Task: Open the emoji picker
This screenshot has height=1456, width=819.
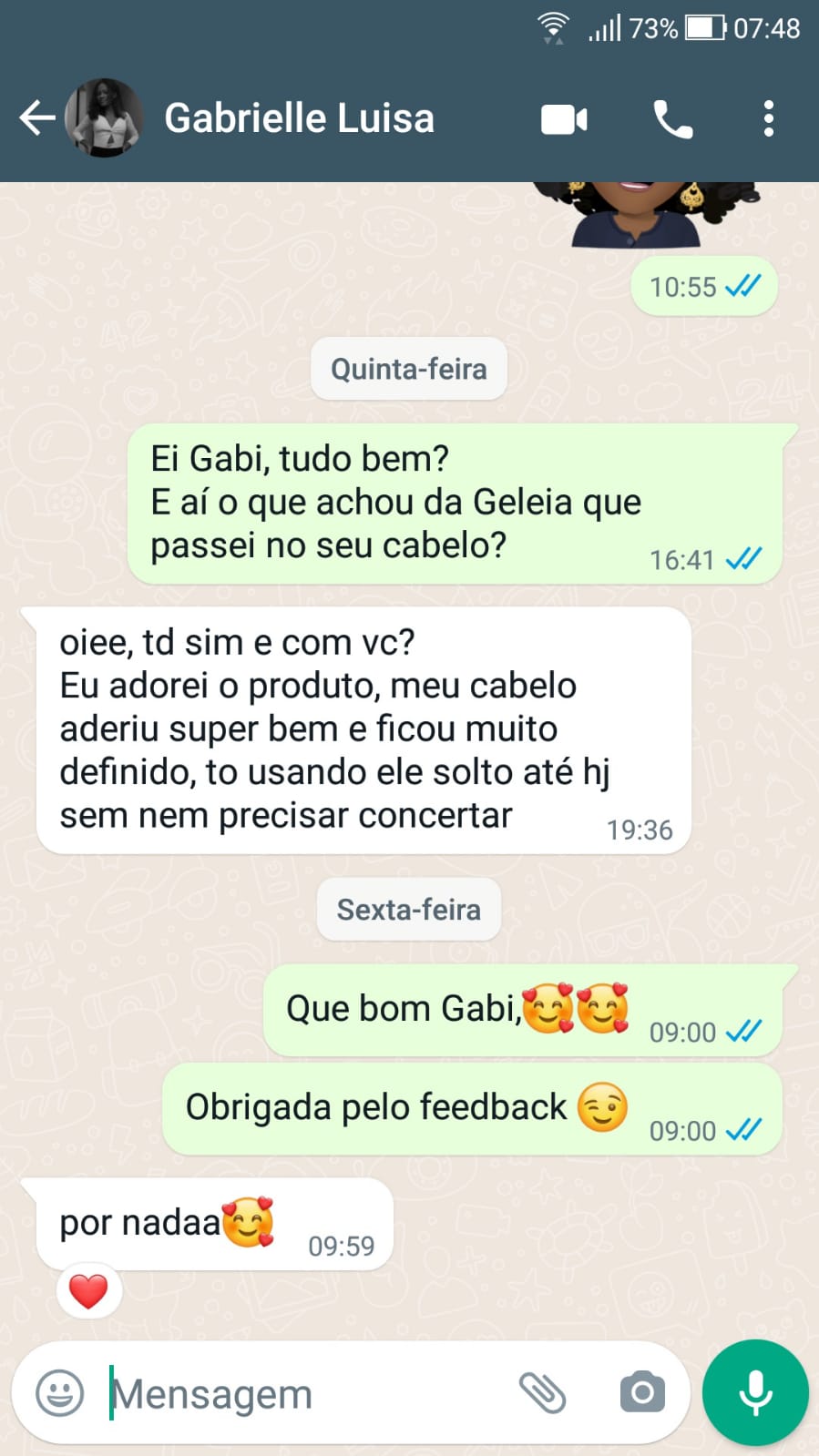Action: point(60,1392)
